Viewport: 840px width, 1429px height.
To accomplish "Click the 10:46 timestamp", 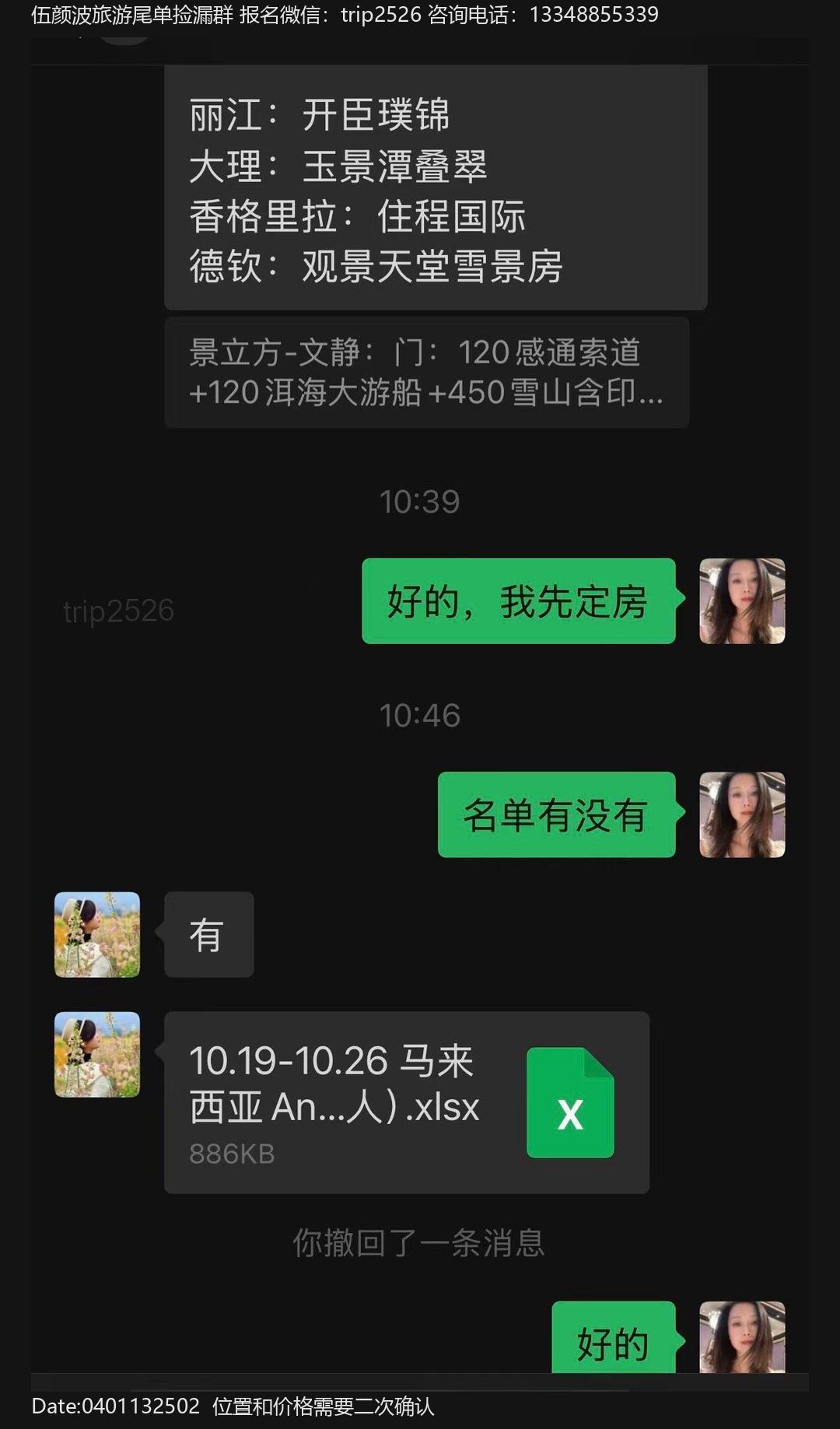I will tap(420, 716).
